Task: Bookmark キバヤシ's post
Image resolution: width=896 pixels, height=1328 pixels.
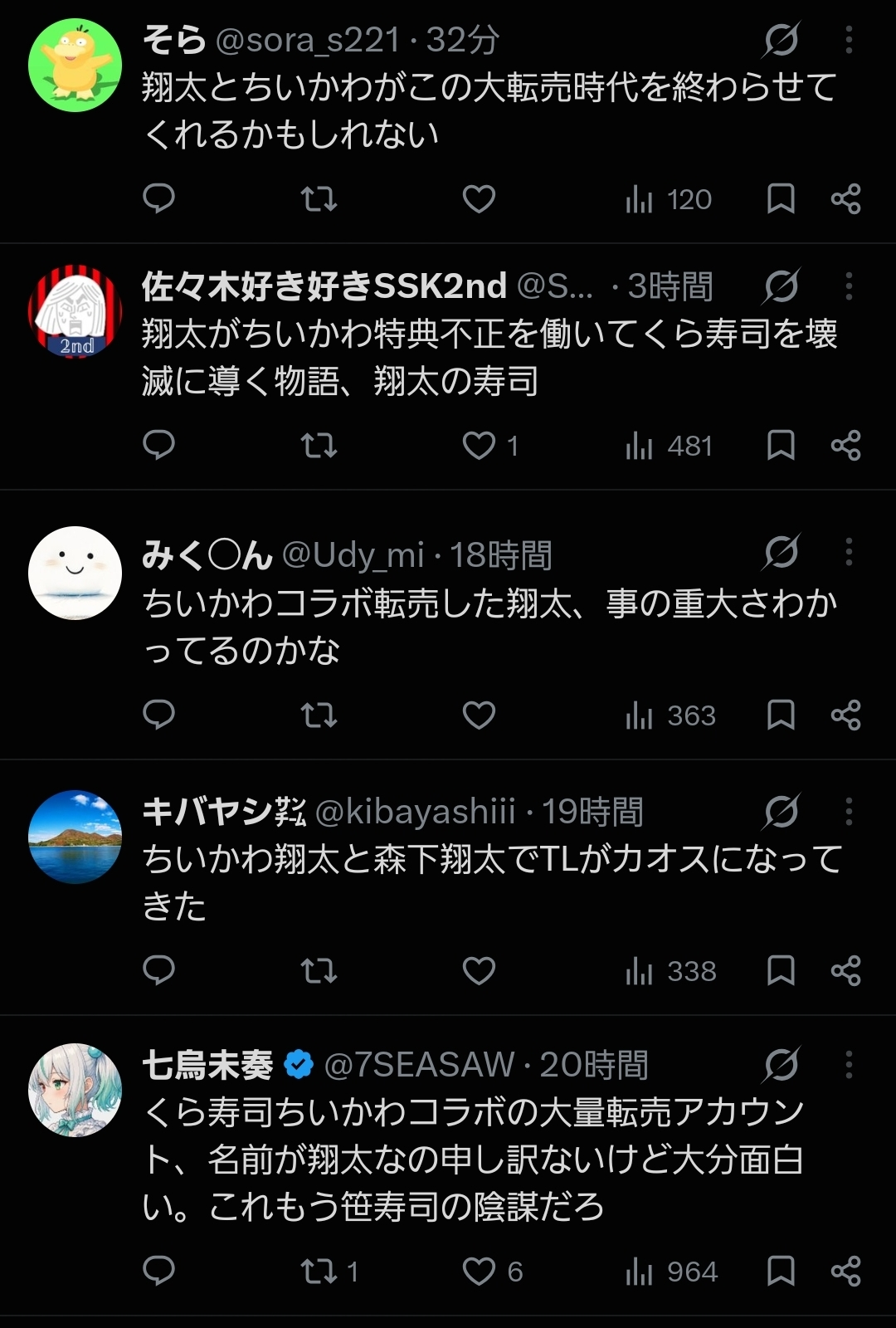Action: [781, 970]
